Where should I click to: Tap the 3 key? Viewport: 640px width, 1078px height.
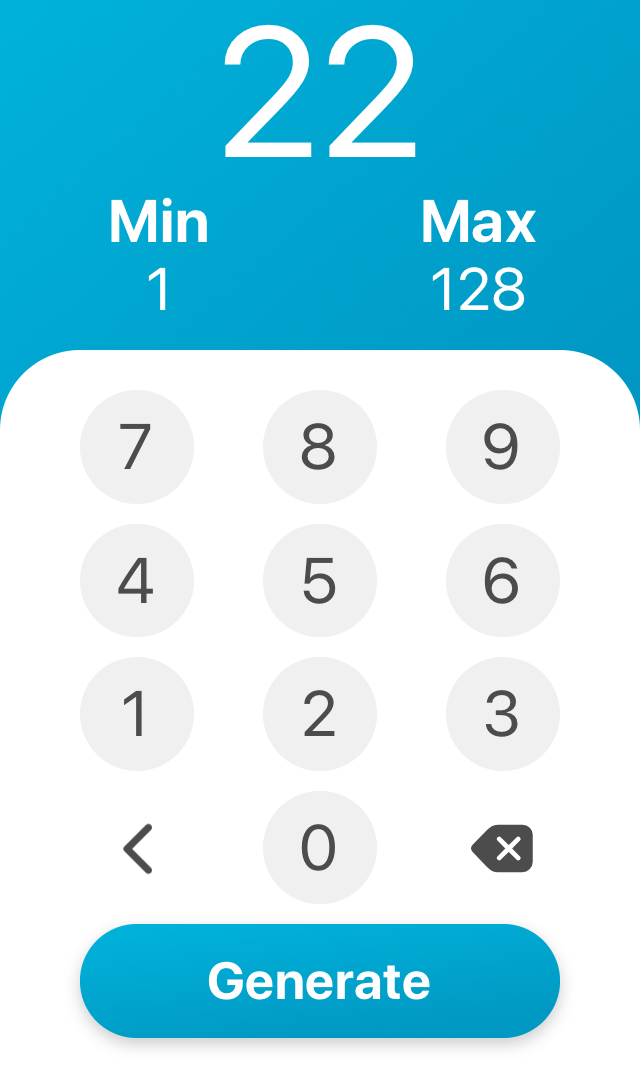pos(503,714)
